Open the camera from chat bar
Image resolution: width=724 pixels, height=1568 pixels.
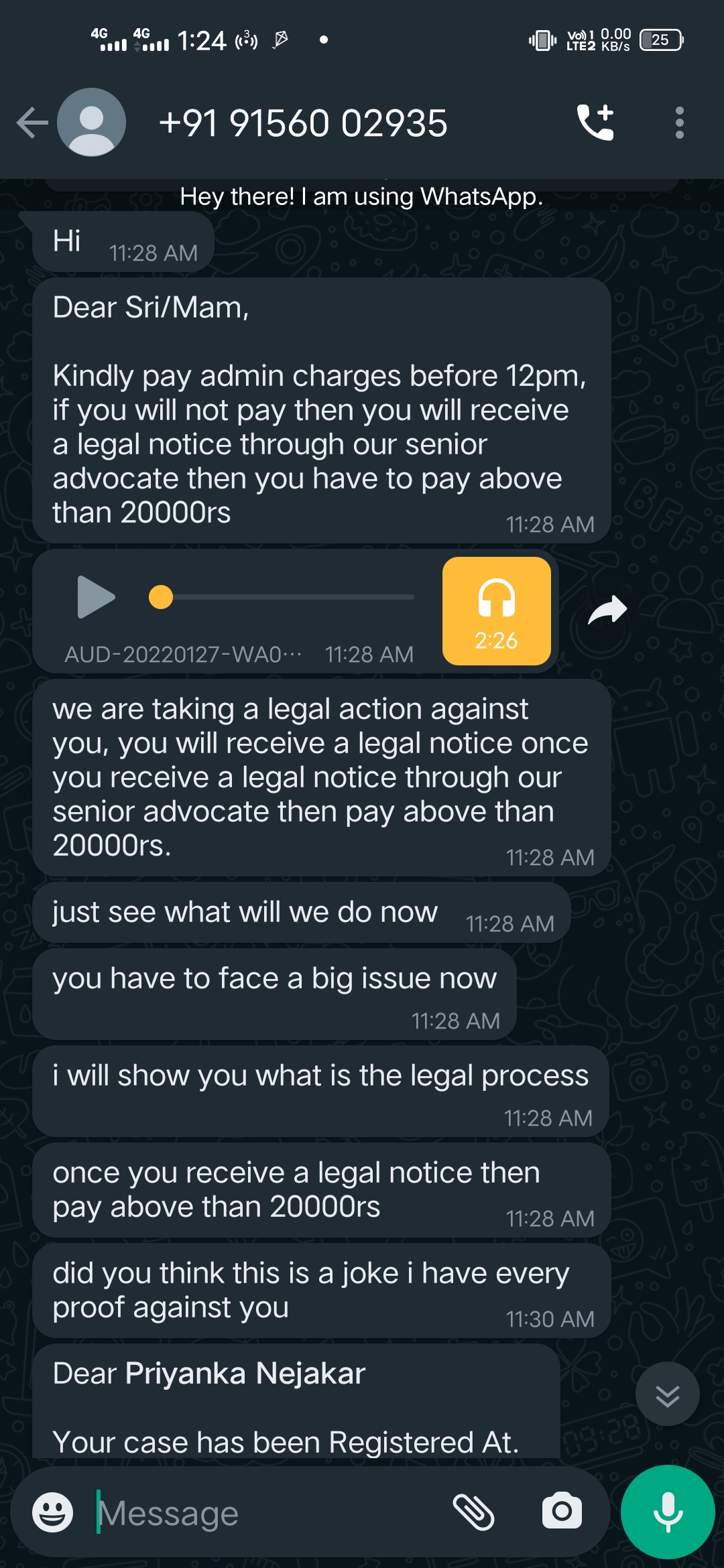[562, 1511]
